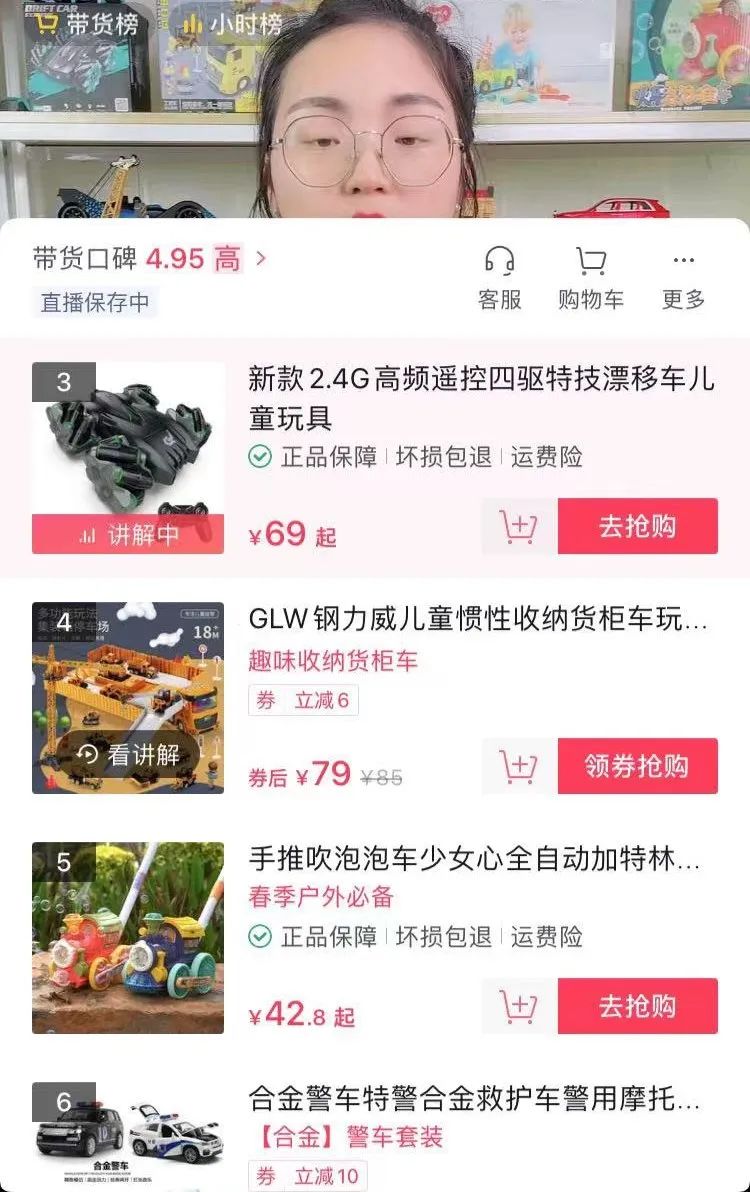Tap the 讲解中 live-explaining badge
This screenshot has width=750, height=1192.
[127, 535]
